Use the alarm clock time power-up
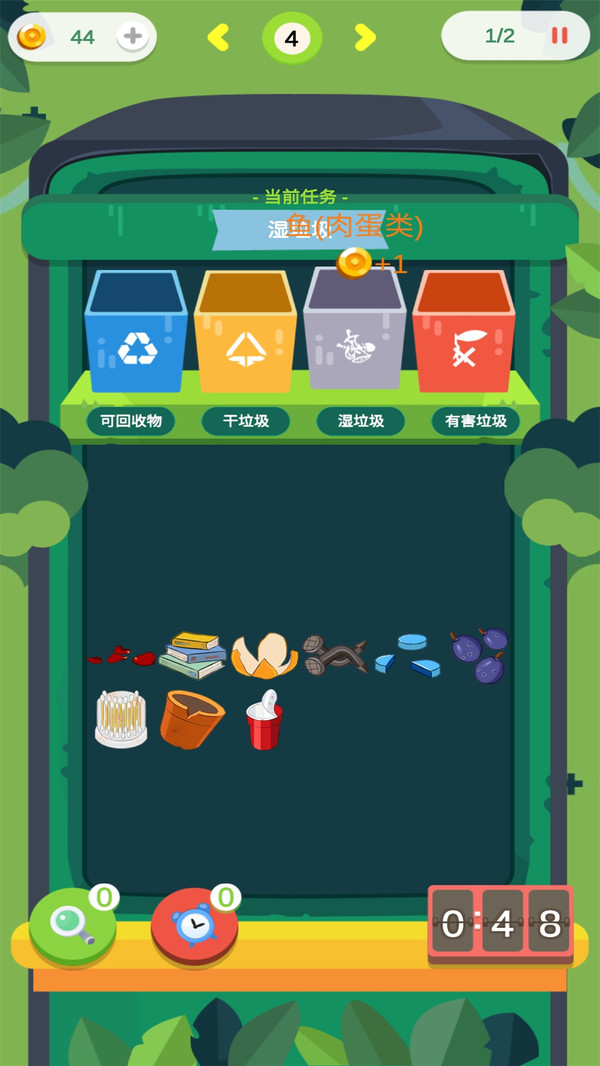This screenshot has height=1066, width=600. point(194,926)
